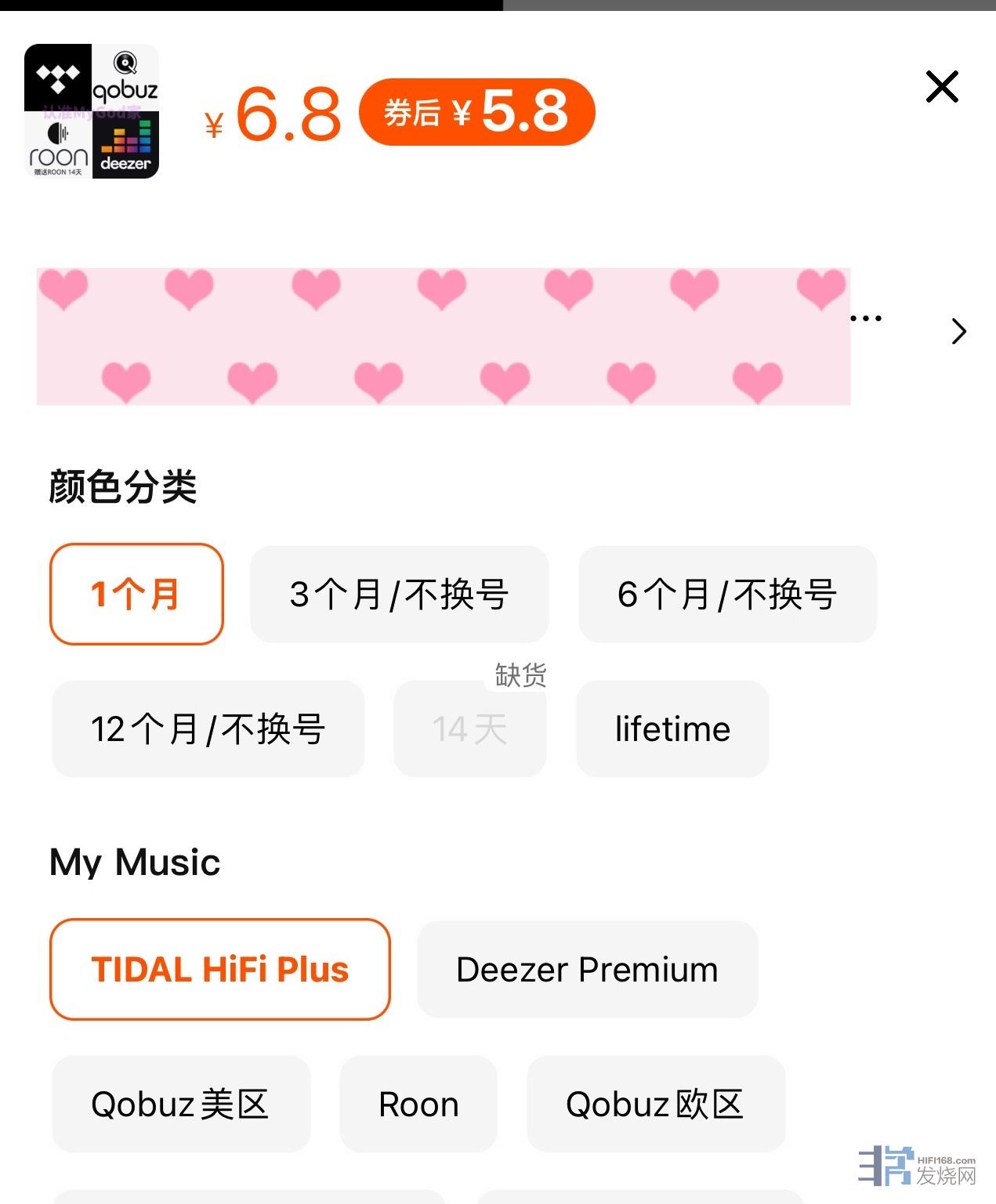This screenshot has width=996, height=1204.
Task: Choose the lifetime option
Action: [x=672, y=729]
